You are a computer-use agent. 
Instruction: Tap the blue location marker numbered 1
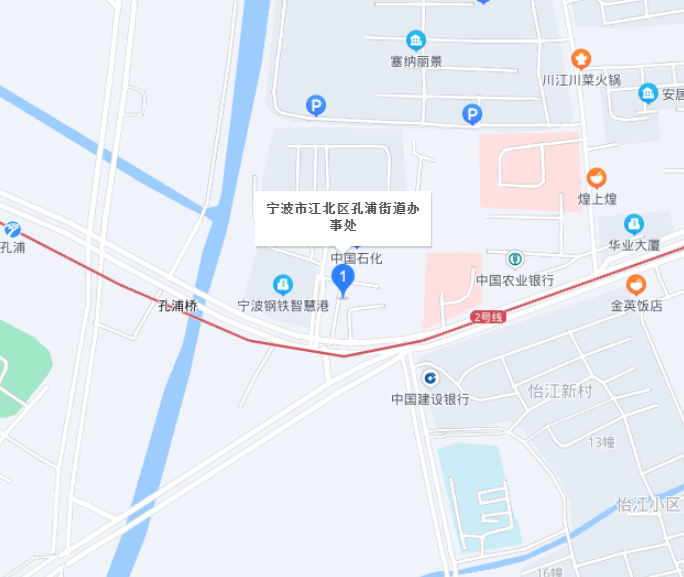click(343, 277)
